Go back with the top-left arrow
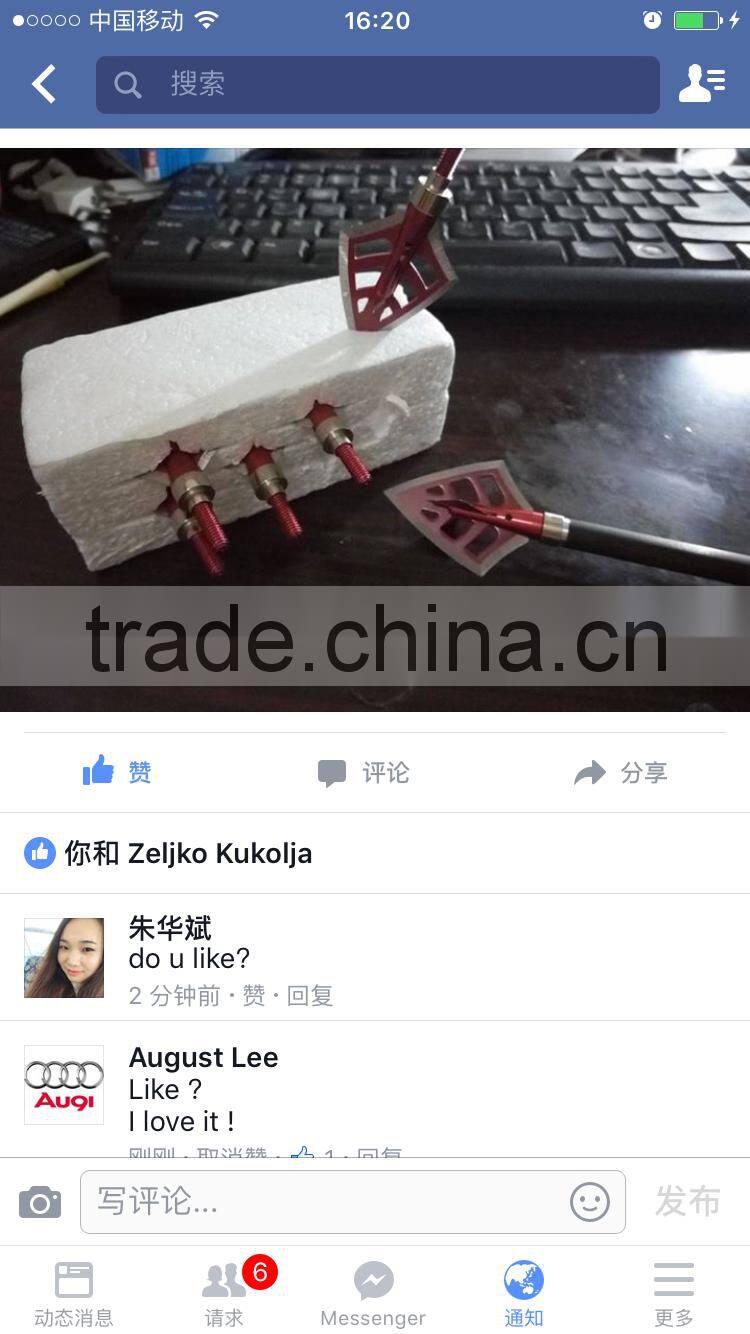This screenshot has height=1334, width=750. (44, 85)
